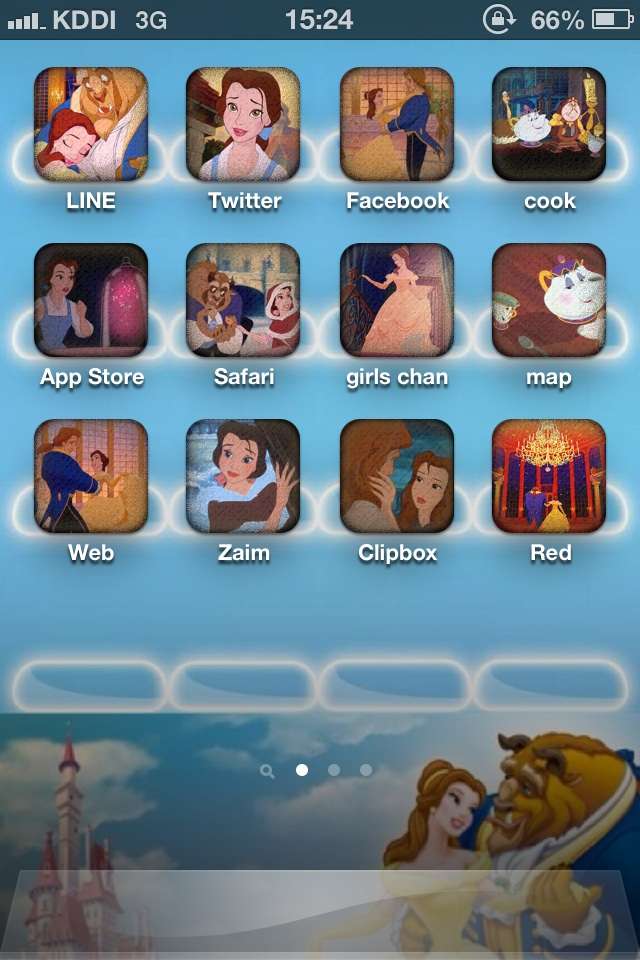Screen dimensions: 640x960
Task: Open the Facebook app
Action: click(397, 124)
